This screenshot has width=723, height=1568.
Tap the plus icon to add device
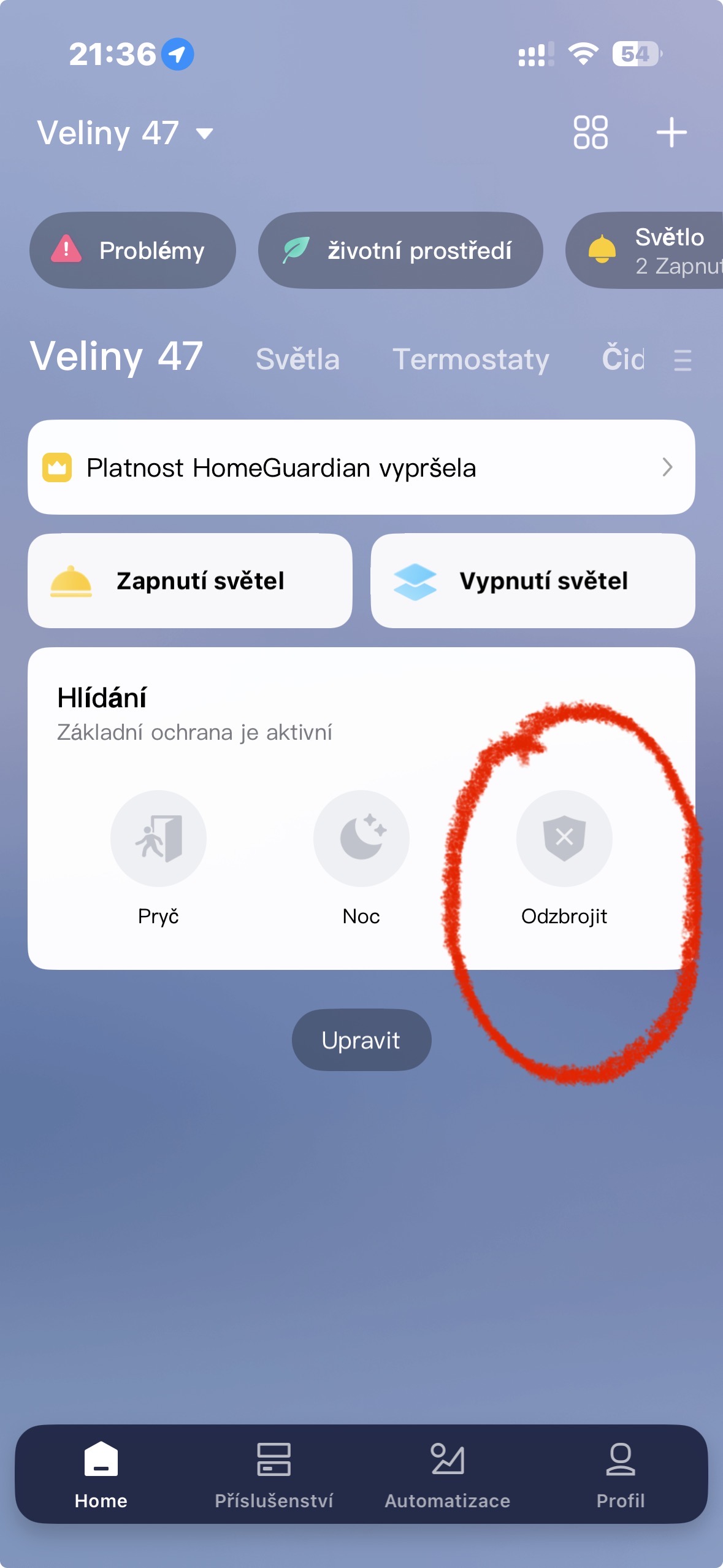(x=671, y=133)
